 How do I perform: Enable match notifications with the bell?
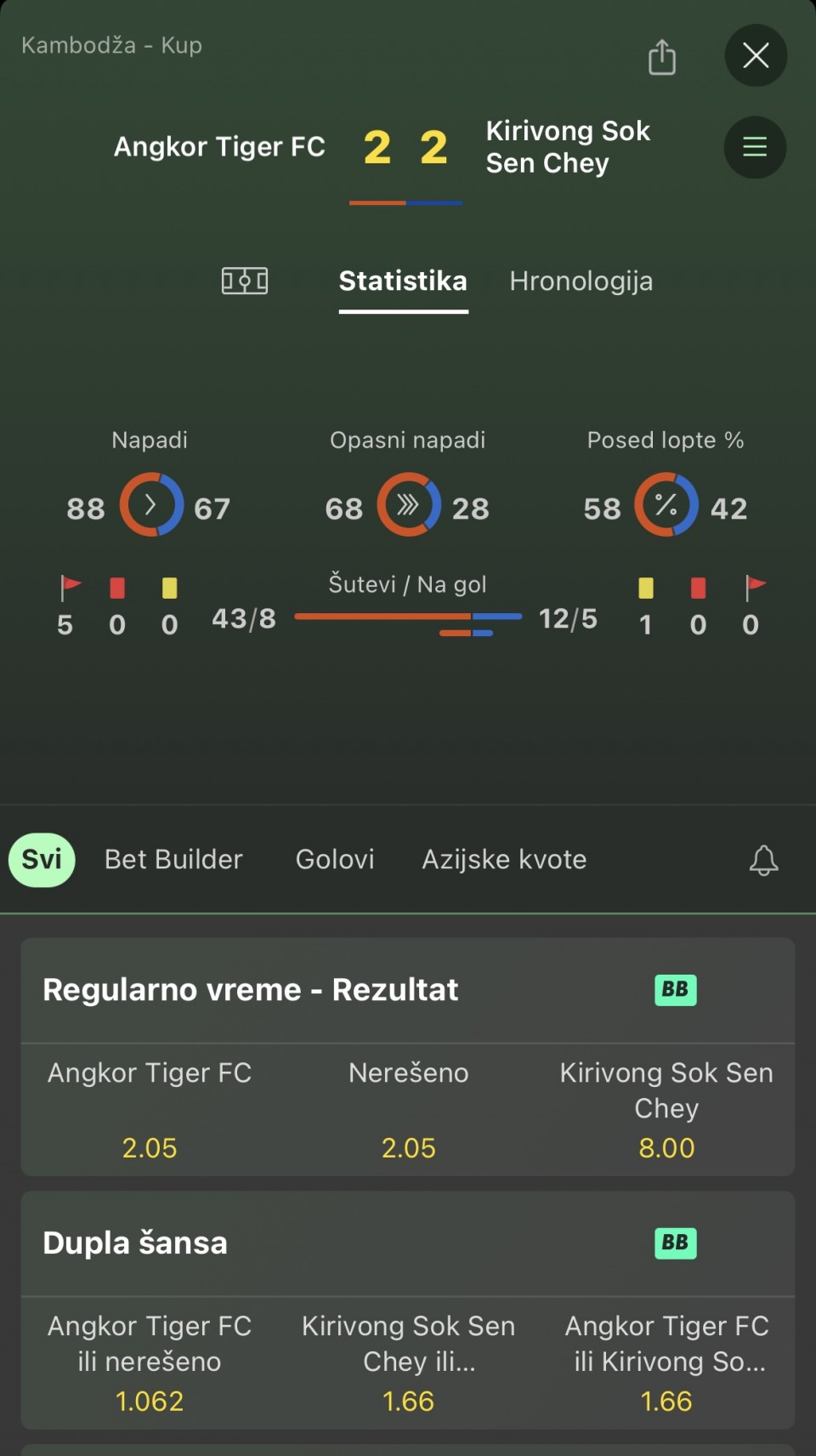[x=763, y=860]
